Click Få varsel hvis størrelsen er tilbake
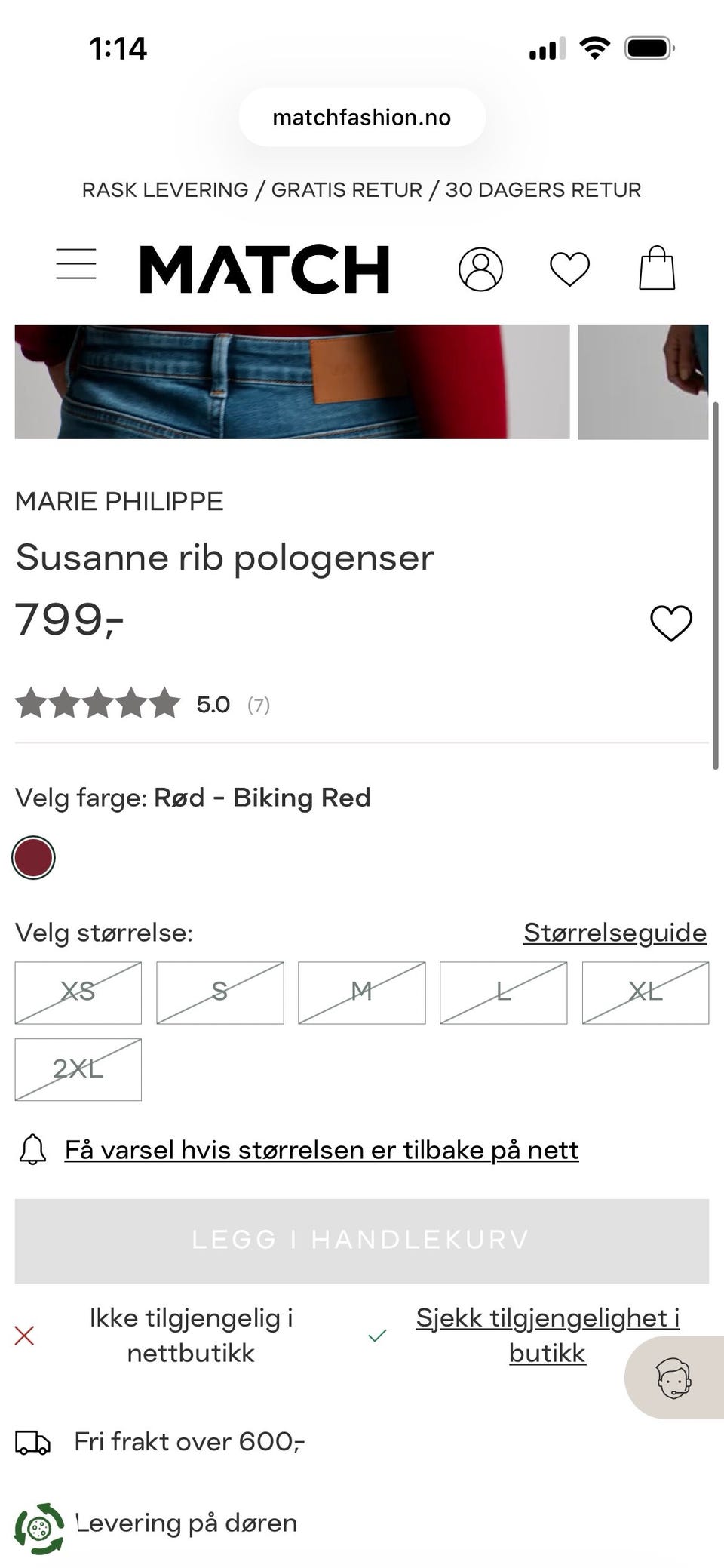This screenshot has height=1568, width=724. click(x=322, y=1148)
